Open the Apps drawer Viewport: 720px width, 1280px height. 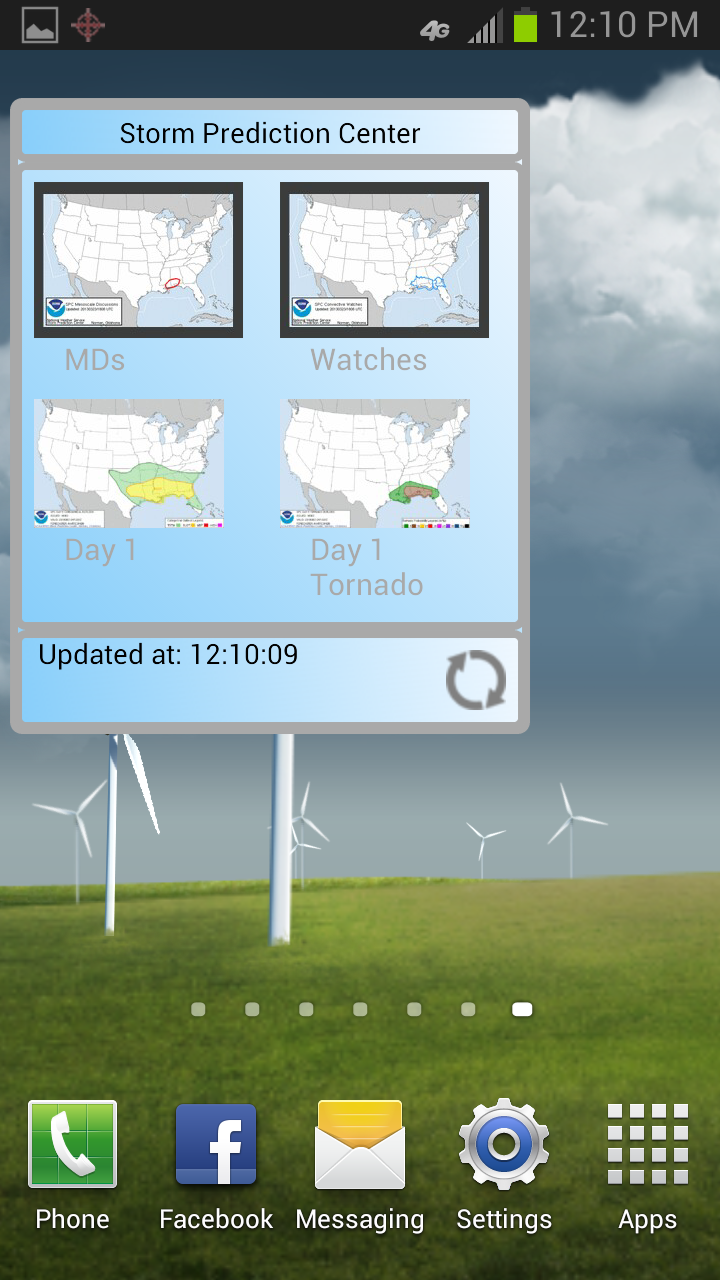click(647, 1143)
